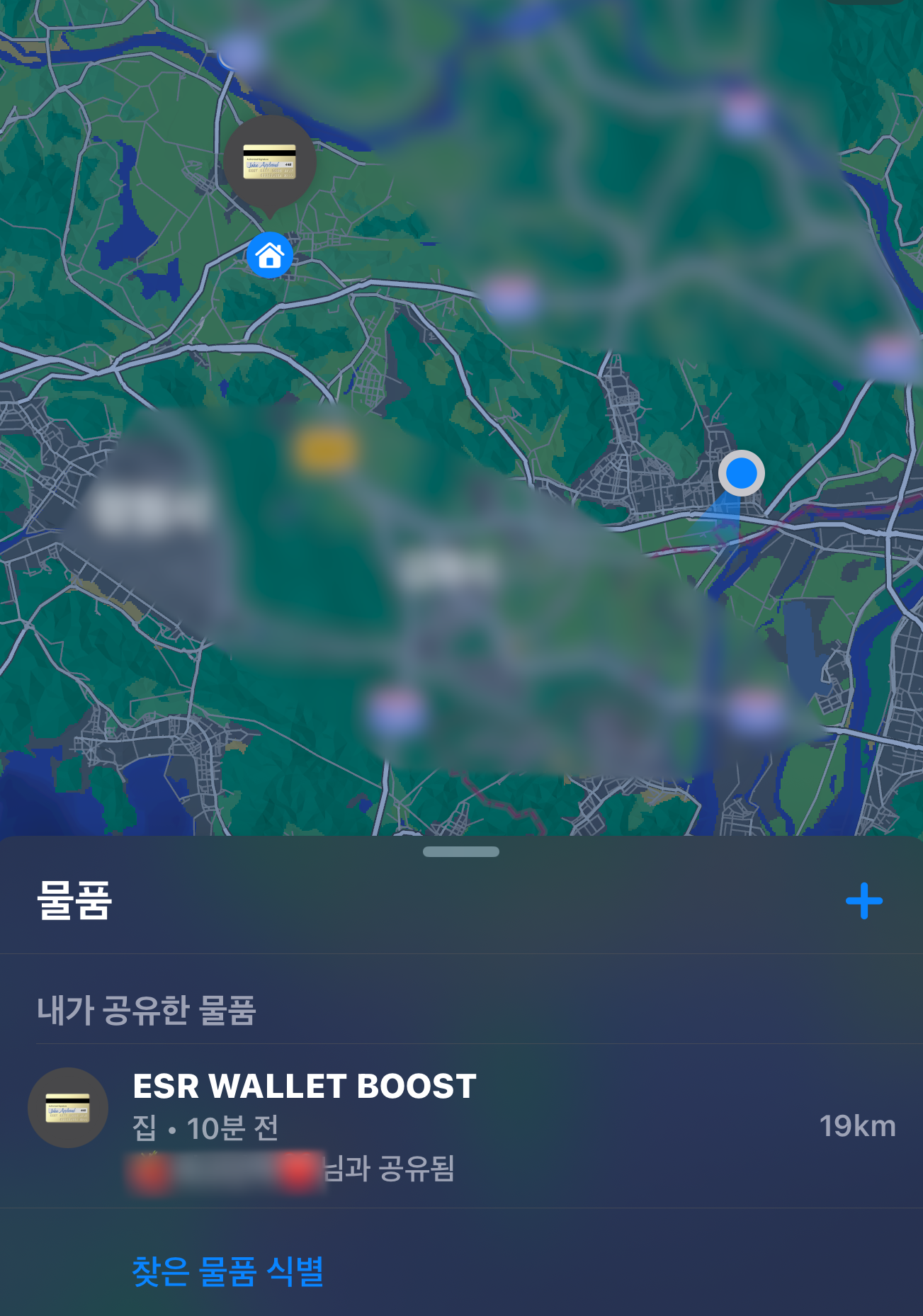Viewport: 923px width, 1316px height.
Task: Tap the blue current location dot
Action: pyautogui.click(x=741, y=473)
